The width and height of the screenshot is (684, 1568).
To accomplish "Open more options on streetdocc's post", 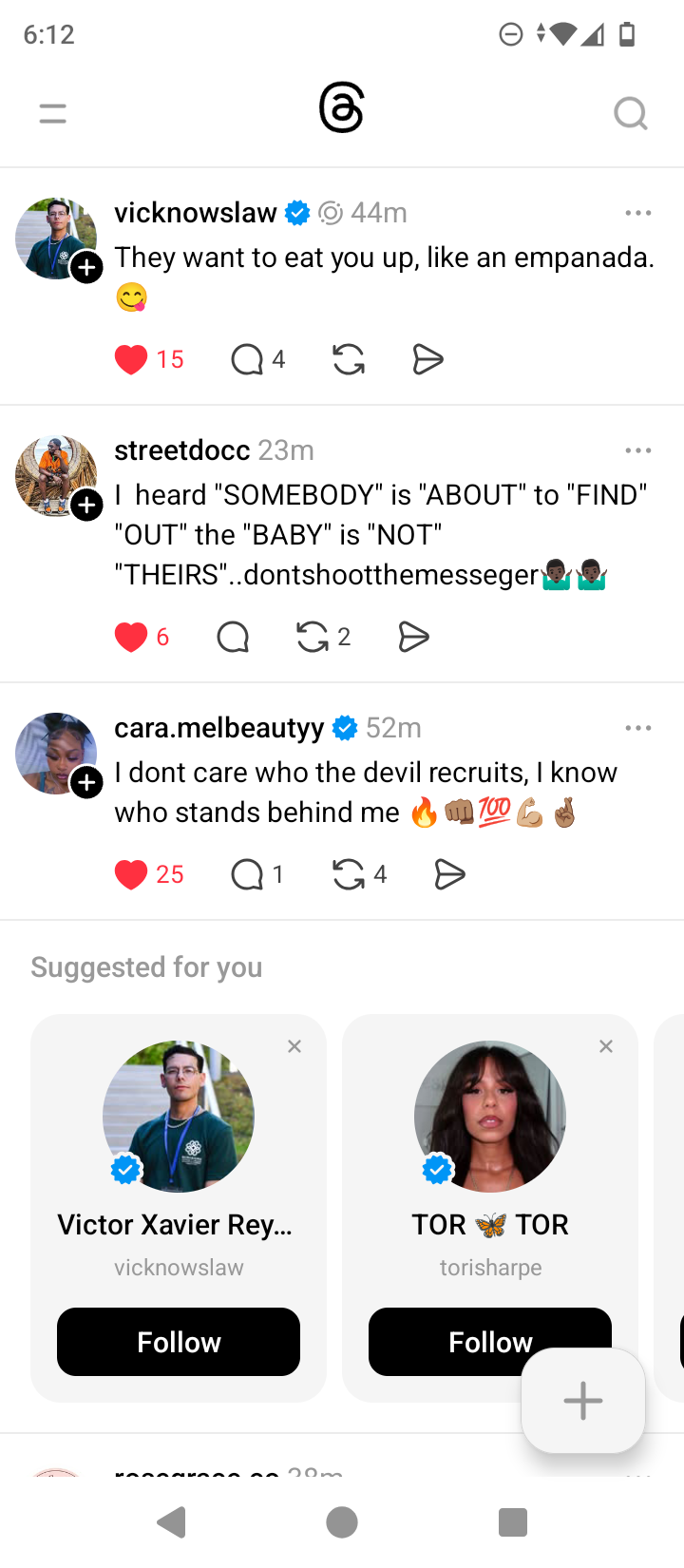I will click(638, 450).
